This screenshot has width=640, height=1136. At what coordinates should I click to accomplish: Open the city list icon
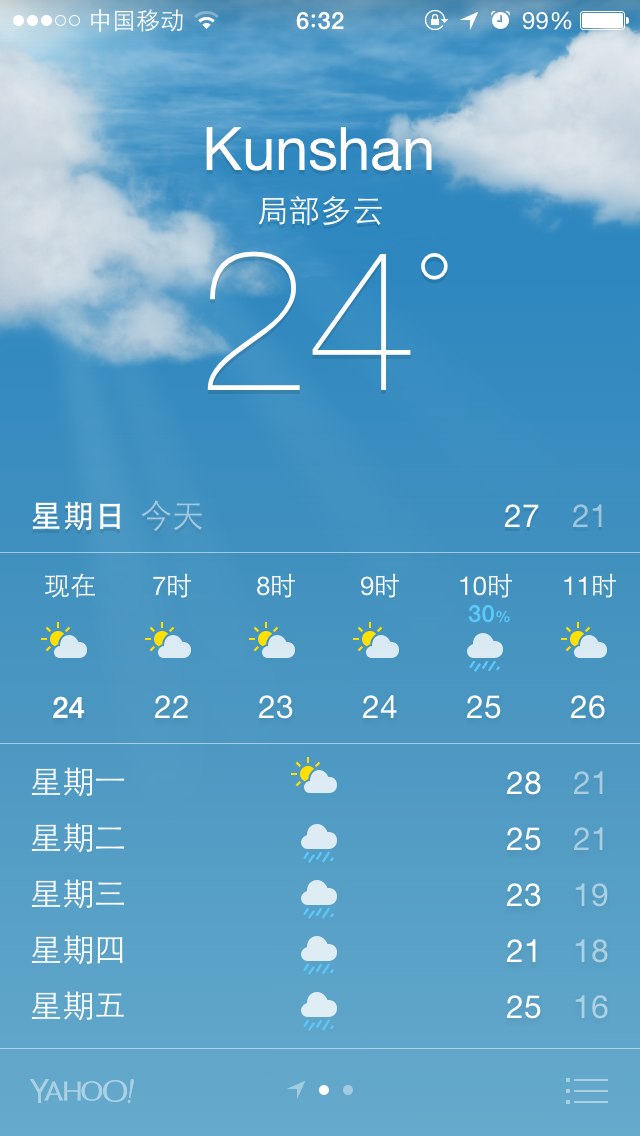[x=586, y=1090]
